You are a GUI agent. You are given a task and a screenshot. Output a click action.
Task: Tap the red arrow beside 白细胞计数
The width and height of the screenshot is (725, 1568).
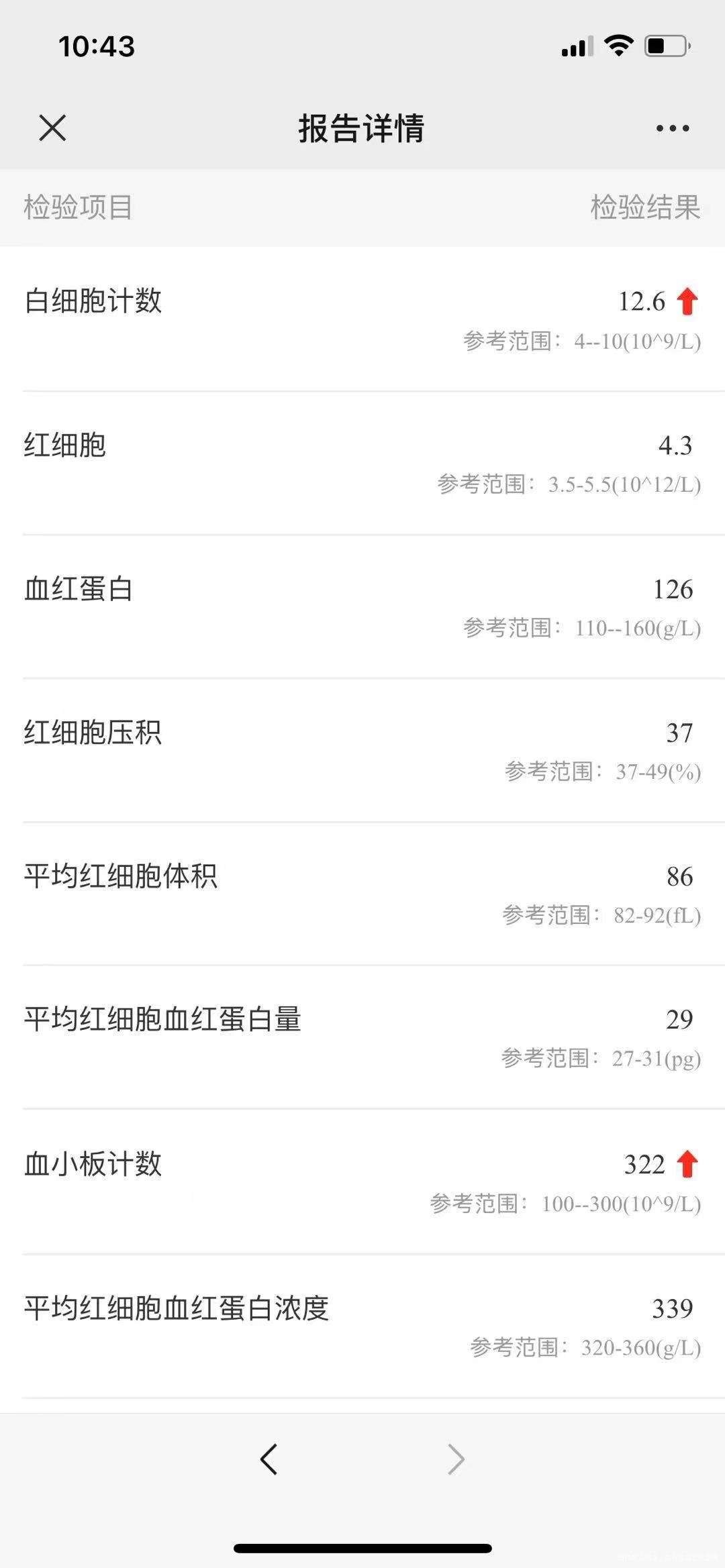click(686, 303)
